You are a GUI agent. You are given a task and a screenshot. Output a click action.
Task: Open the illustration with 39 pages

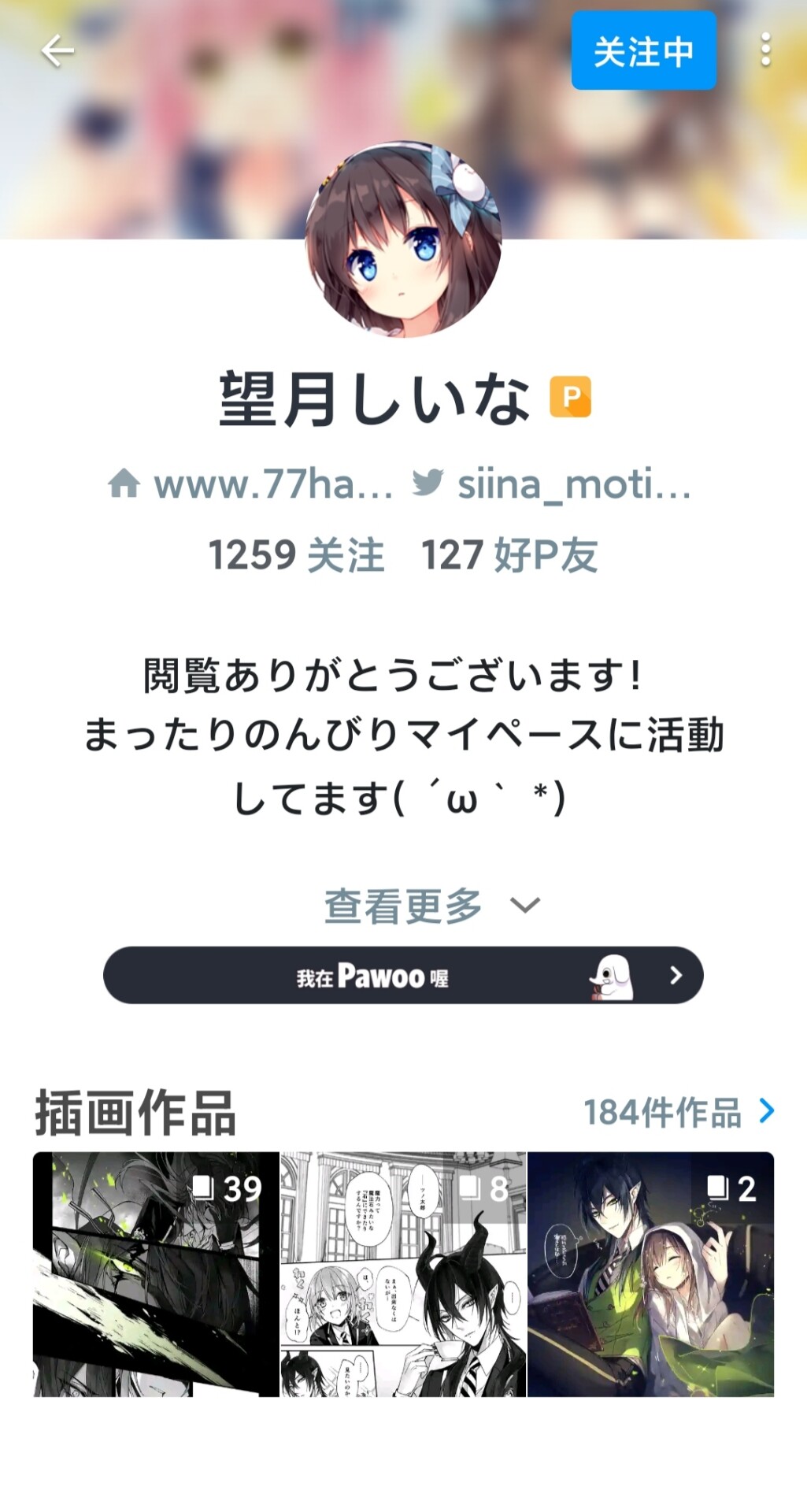click(x=156, y=1274)
